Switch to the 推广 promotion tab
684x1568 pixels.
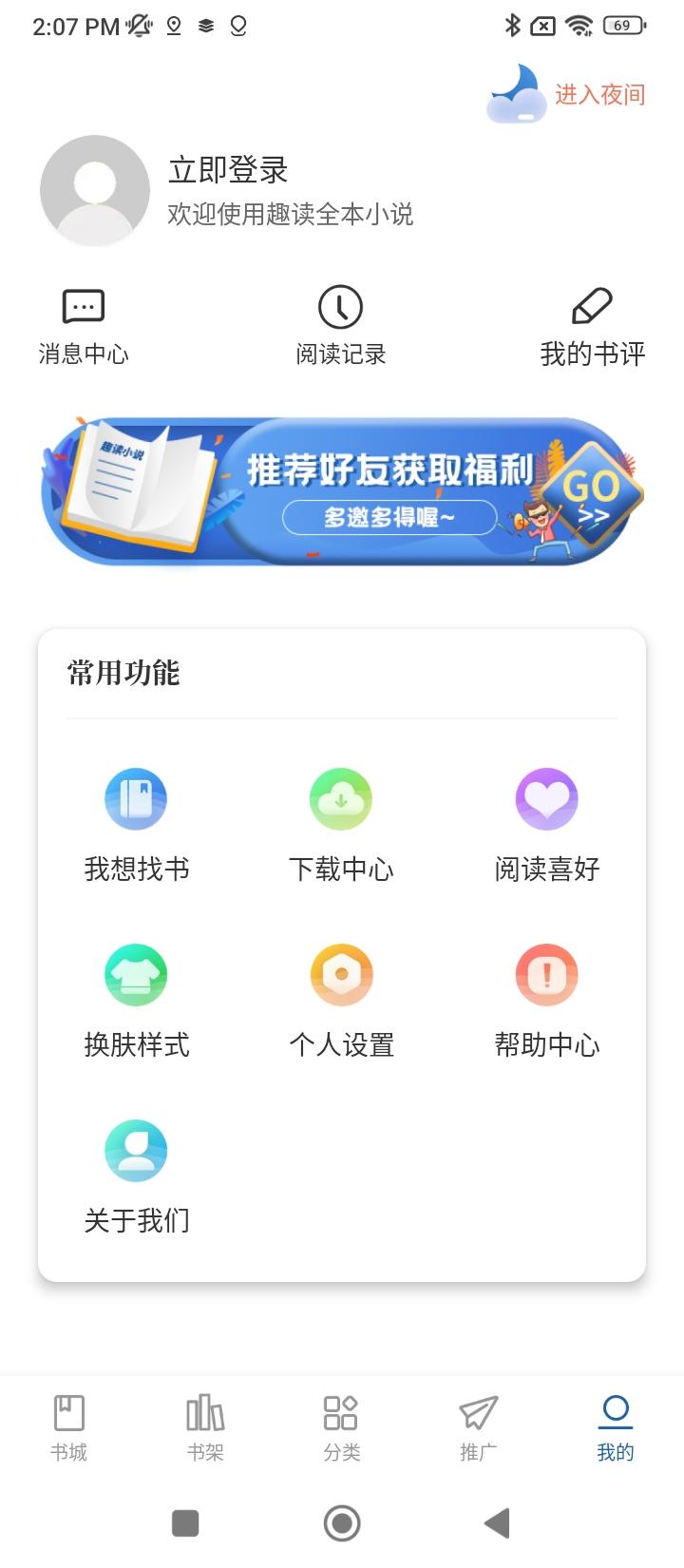(478, 1425)
